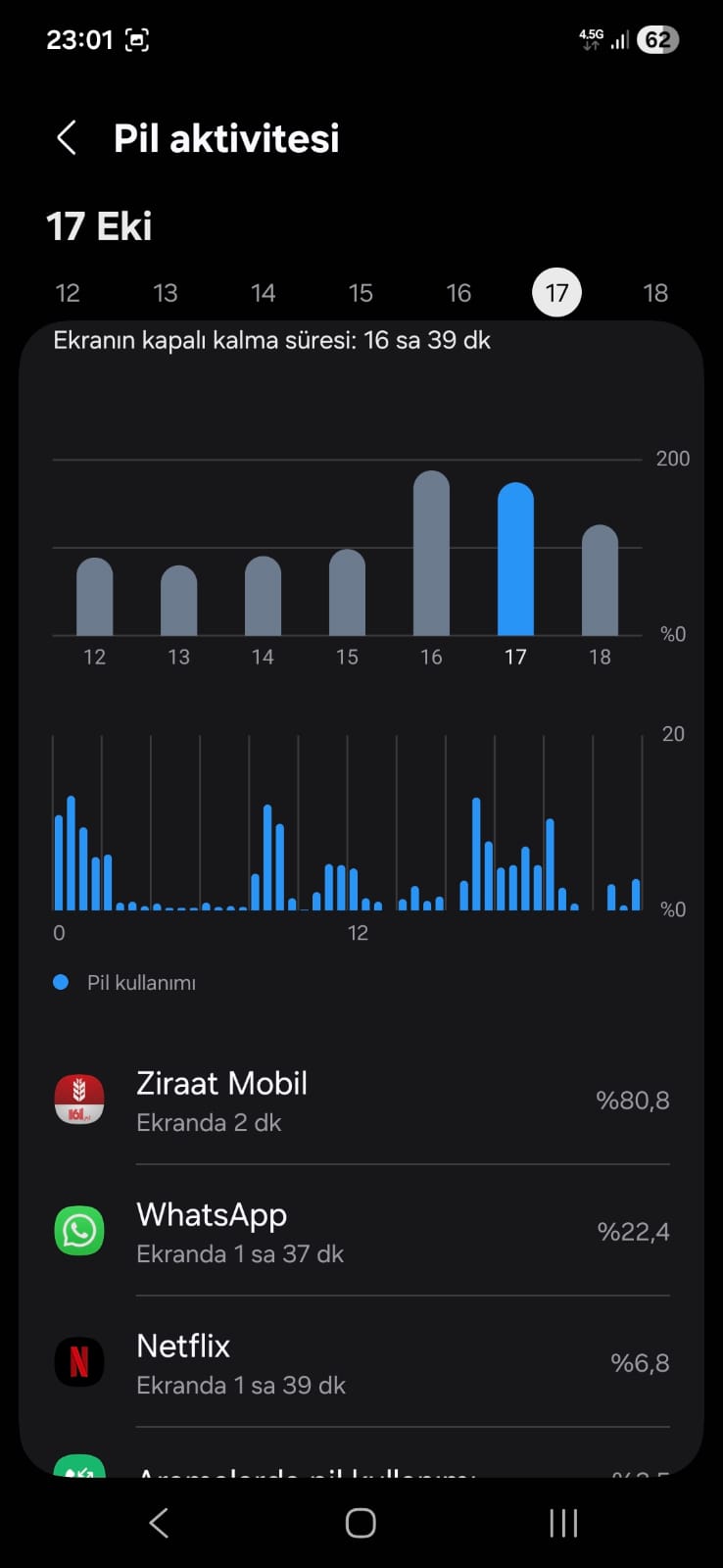Switch to day 13 in the date strip

(166, 293)
